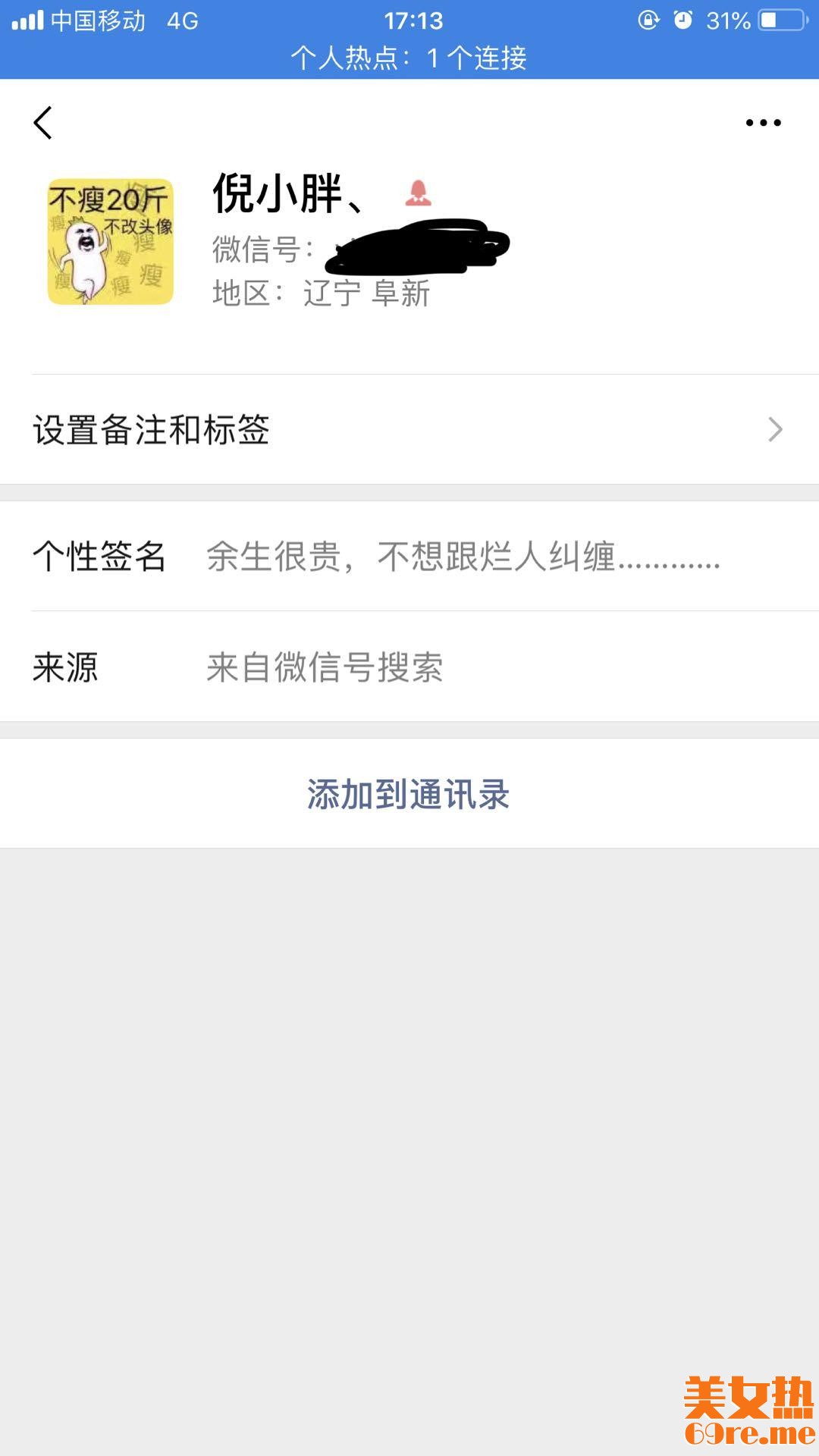The height and width of the screenshot is (1456, 819).
Task: Tap the 个人热点 status banner
Action: pos(409,58)
